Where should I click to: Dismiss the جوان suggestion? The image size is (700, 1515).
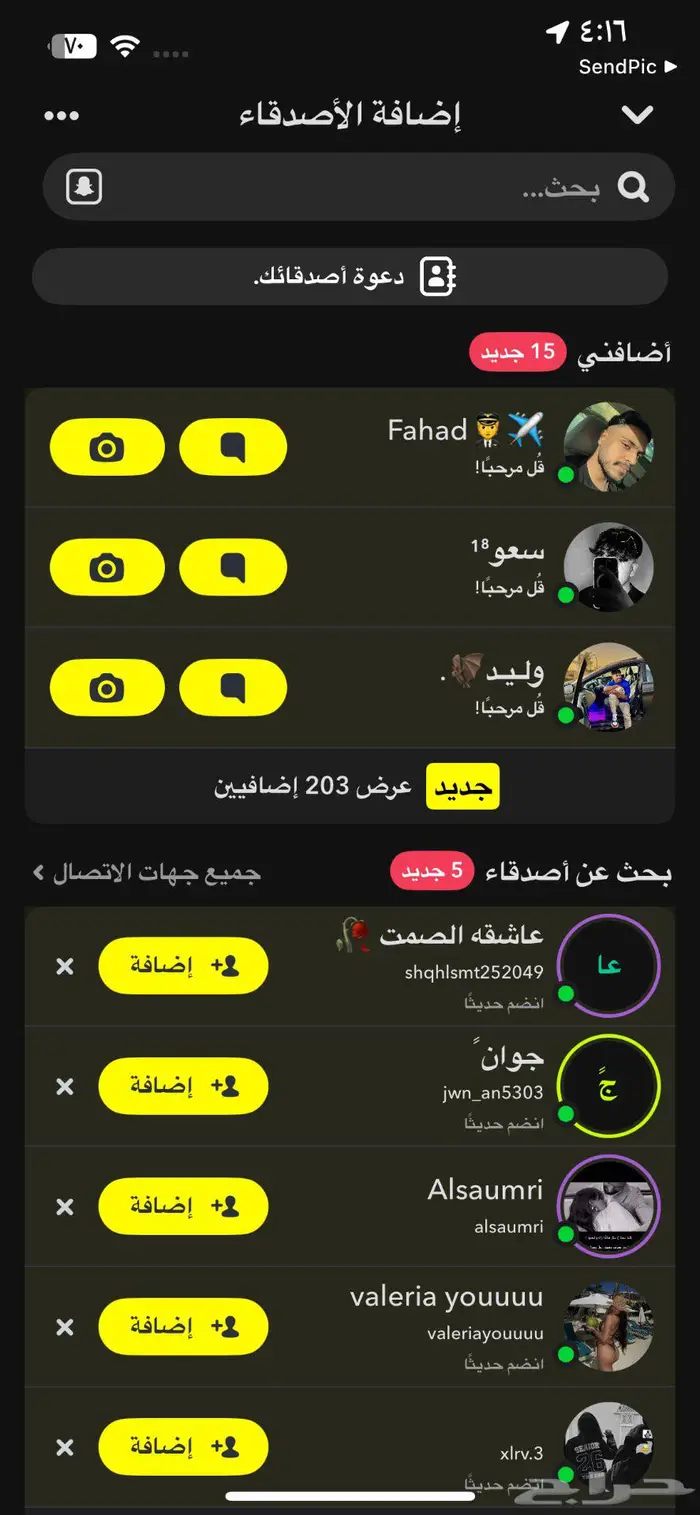coord(65,1086)
